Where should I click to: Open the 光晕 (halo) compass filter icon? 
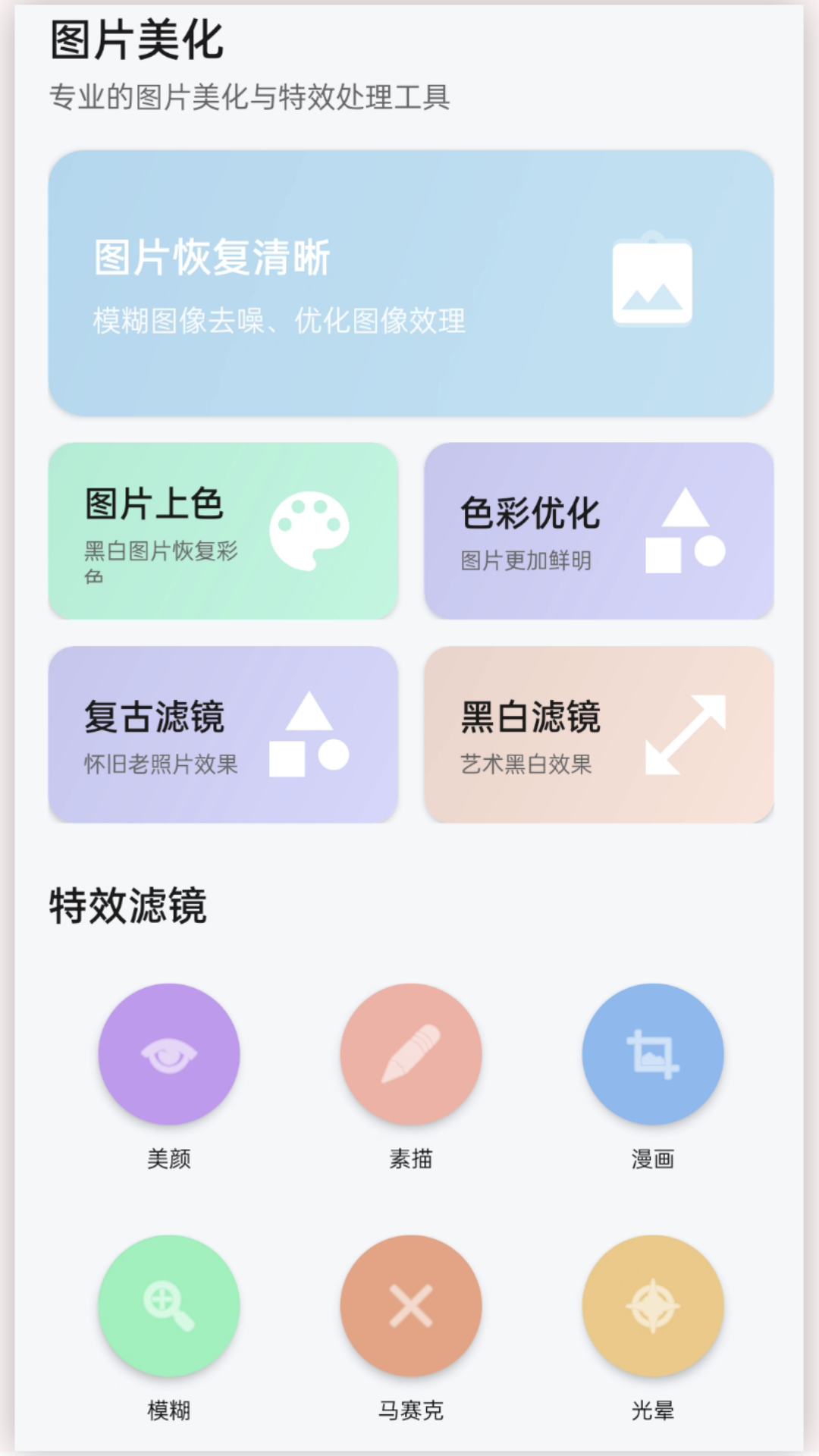click(x=653, y=1304)
